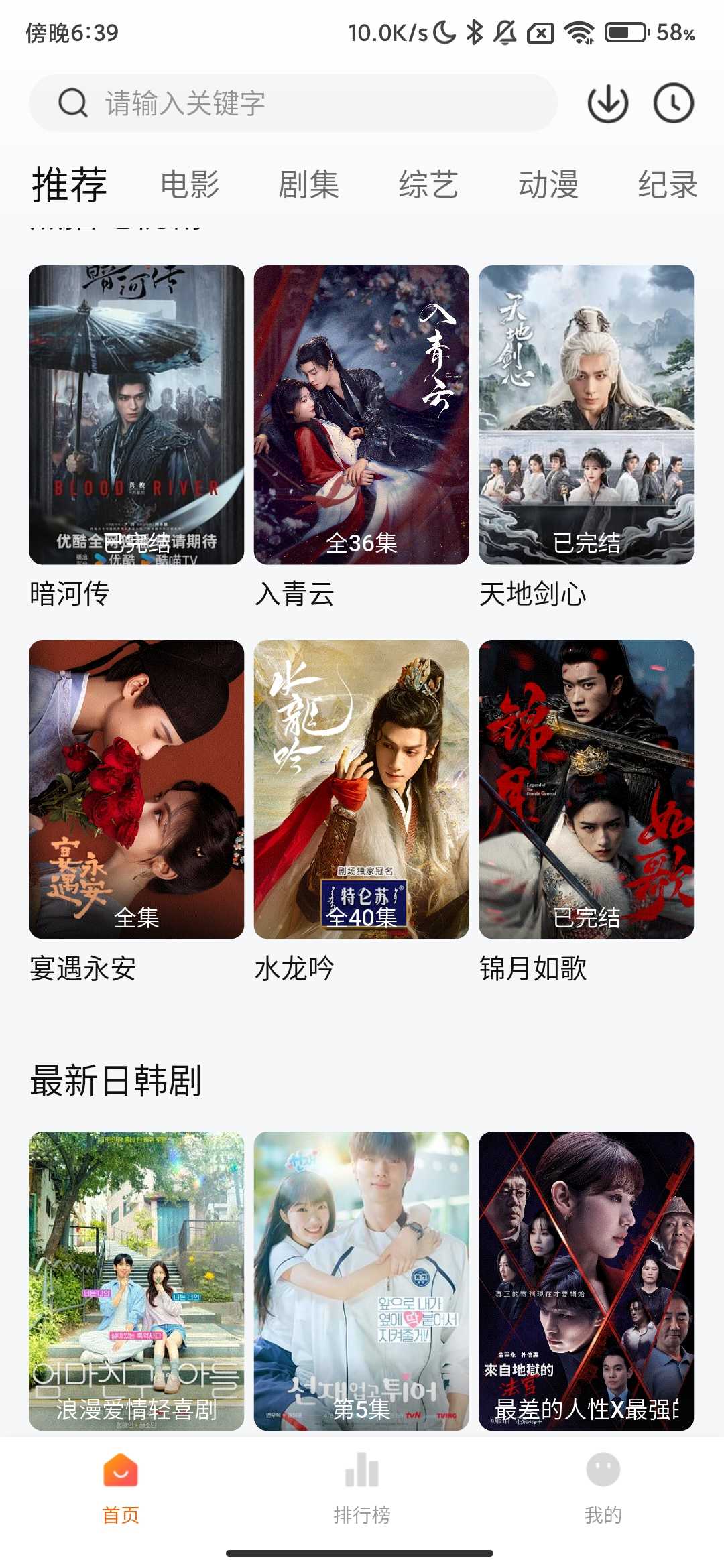Open the drama 锦月如歌
Image resolution: width=724 pixels, height=1568 pixels.
[586, 789]
